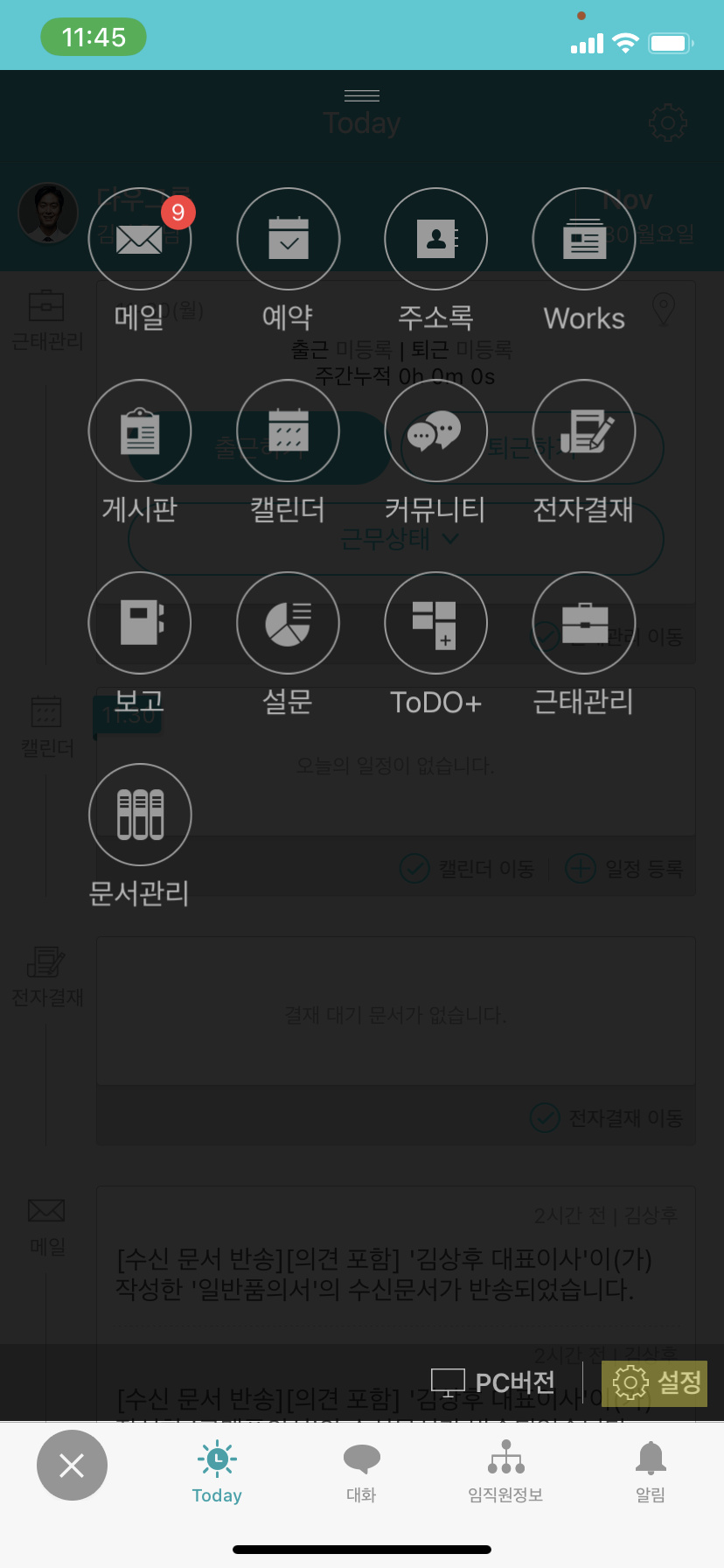Open the 알림 notifications tab
Viewport: 724px width, 1568px height.
(650, 1473)
